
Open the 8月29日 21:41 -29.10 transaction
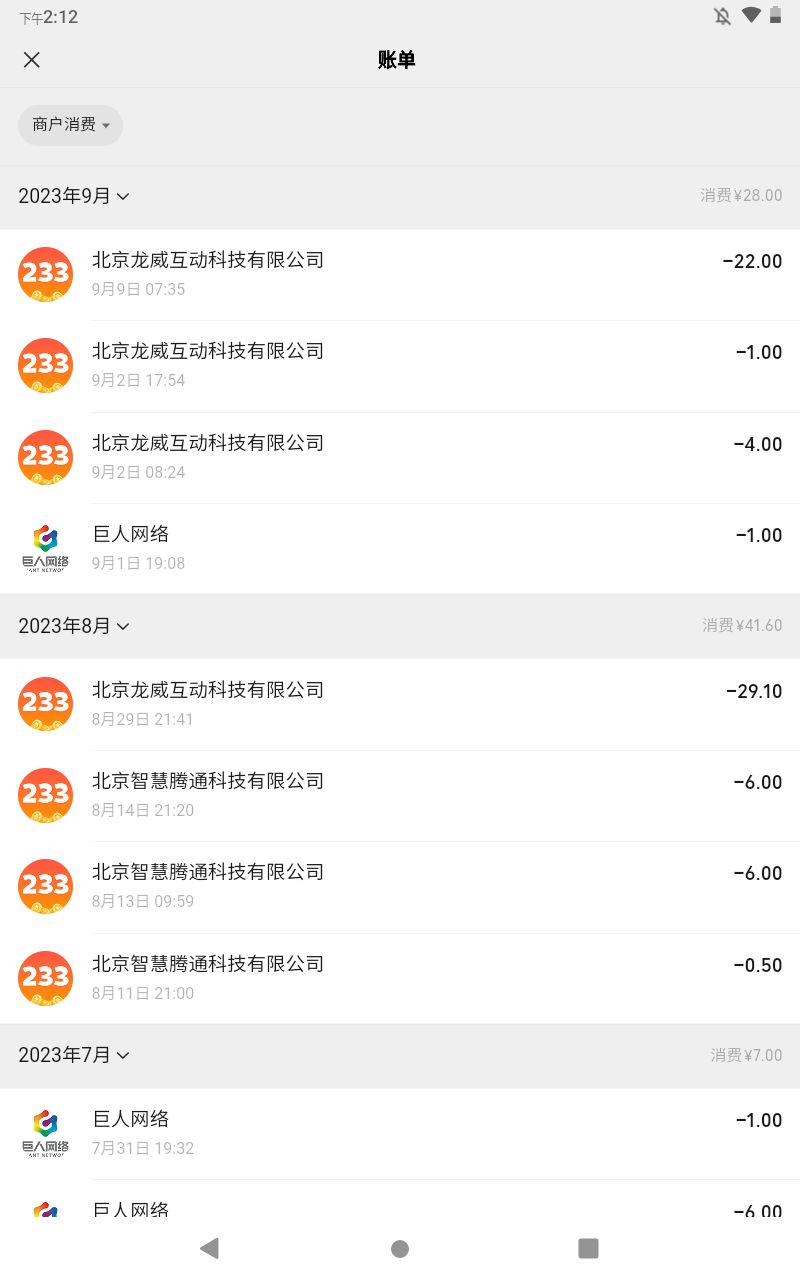click(400, 704)
